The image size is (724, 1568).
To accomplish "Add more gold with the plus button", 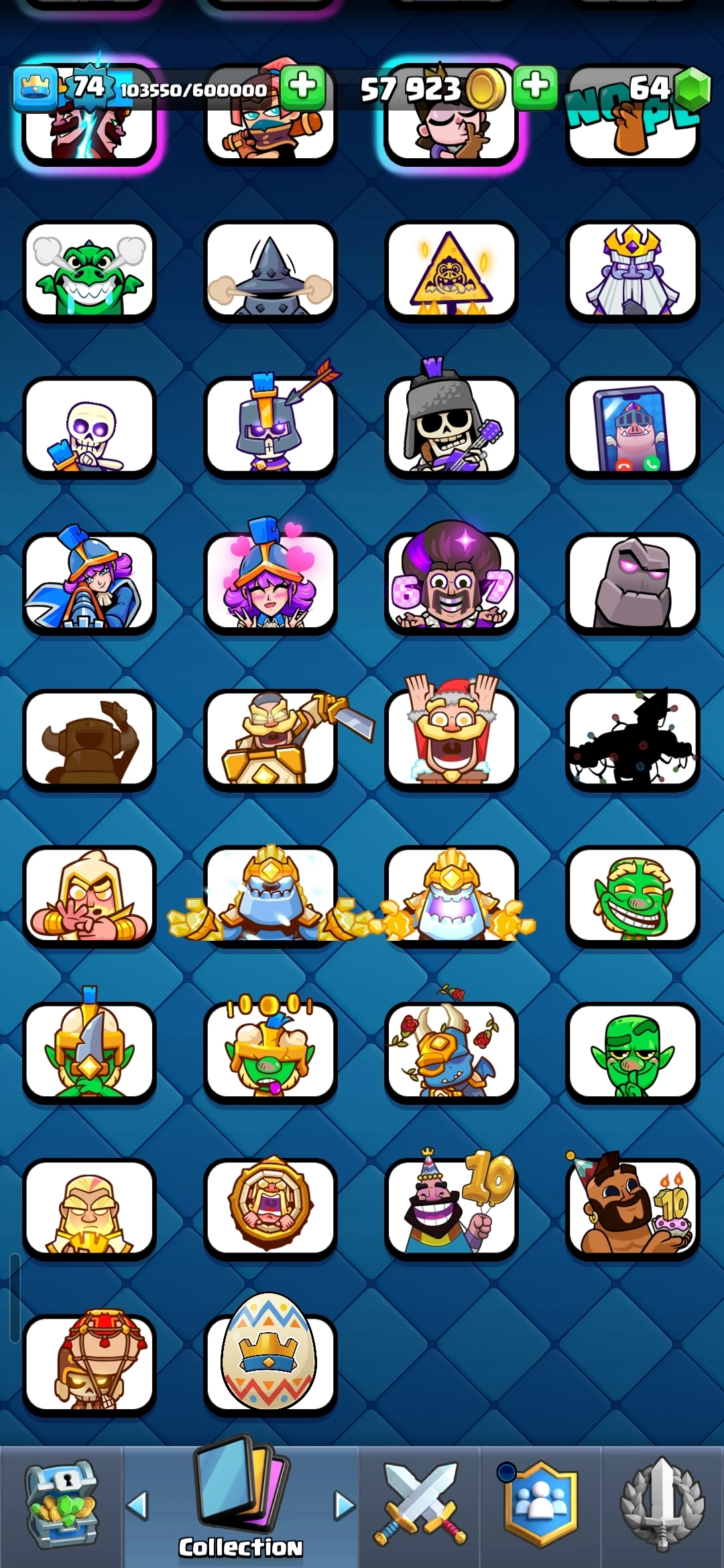I will (x=535, y=87).
